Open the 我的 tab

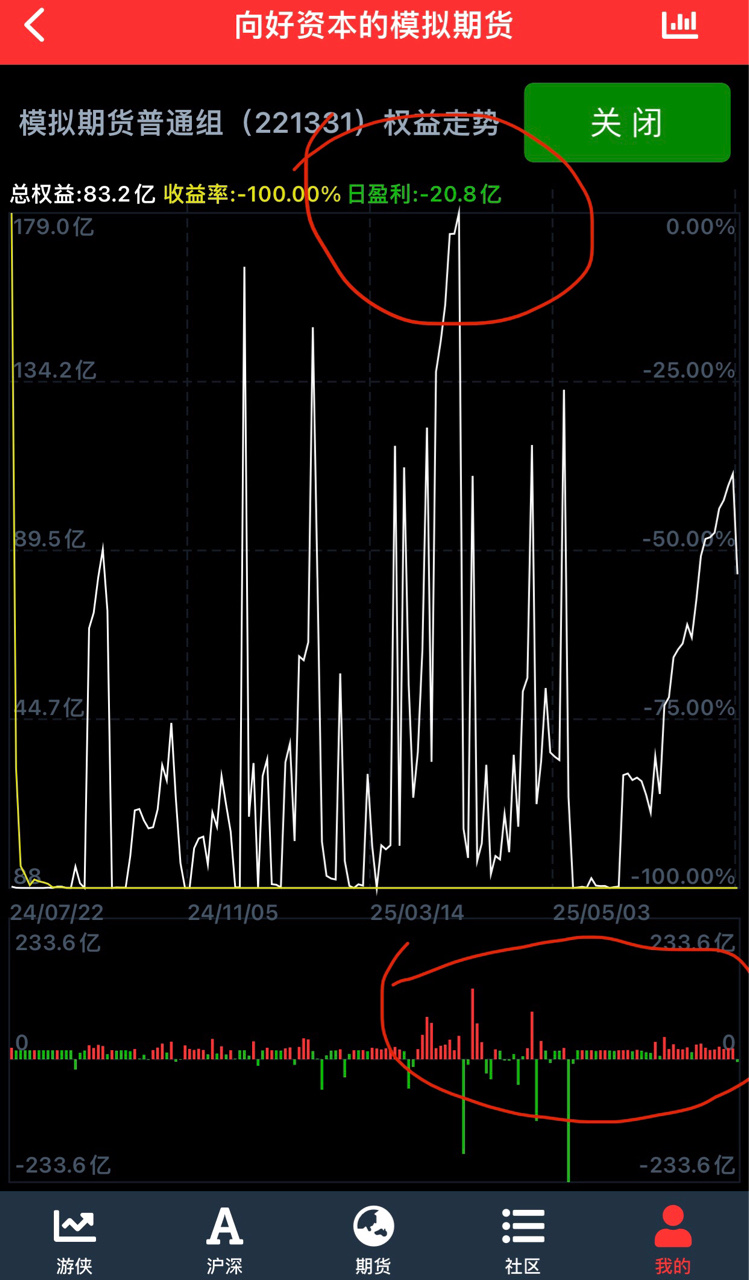click(x=673, y=1239)
